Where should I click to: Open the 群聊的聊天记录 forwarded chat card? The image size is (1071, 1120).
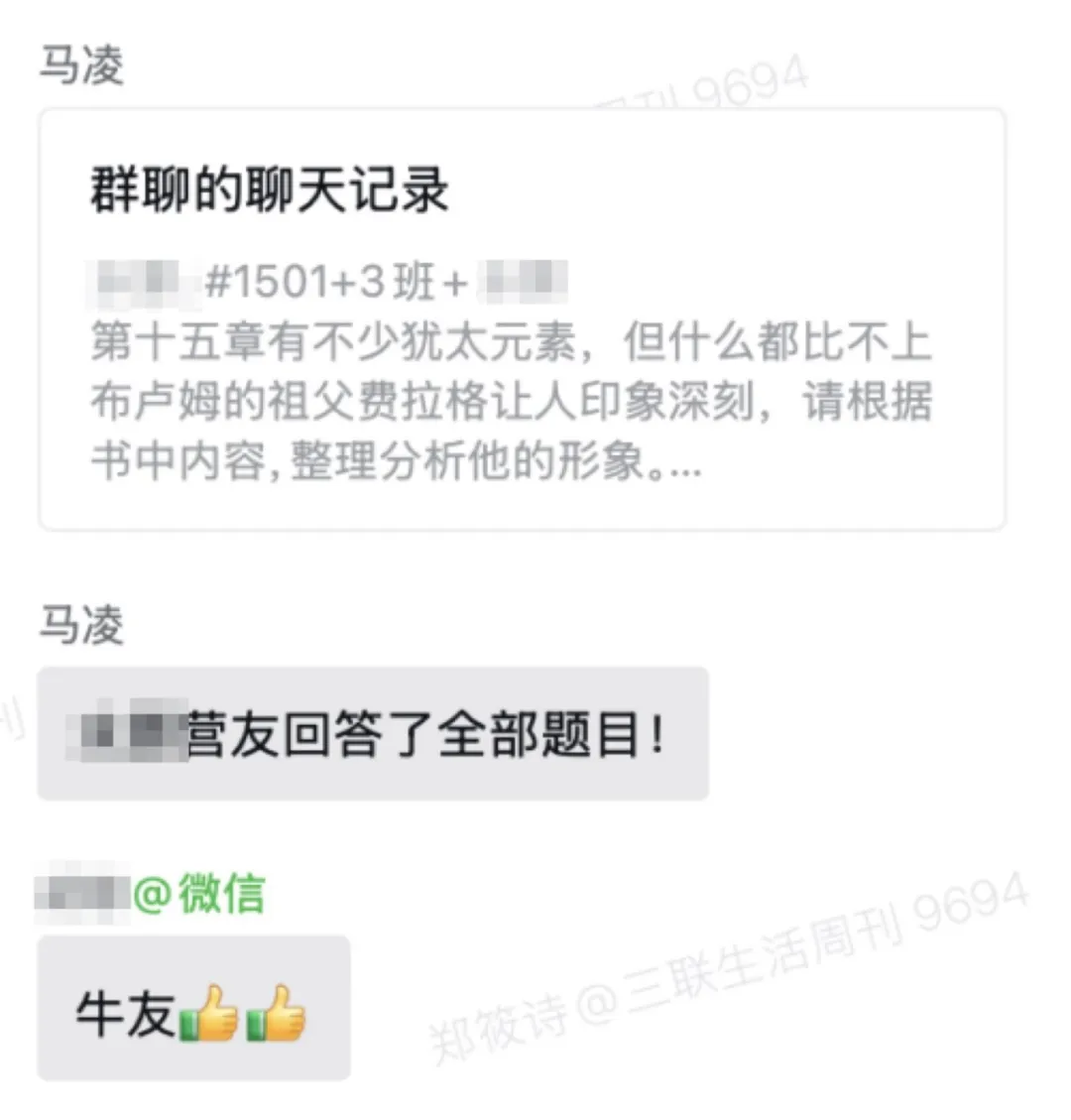(x=522, y=319)
